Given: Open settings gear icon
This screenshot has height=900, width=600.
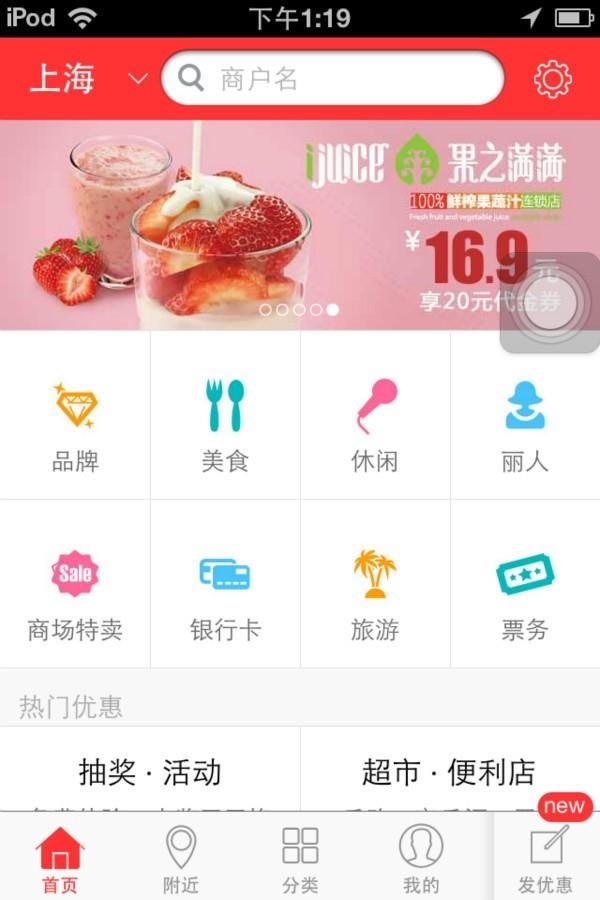Looking at the screenshot, I should 552,79.
